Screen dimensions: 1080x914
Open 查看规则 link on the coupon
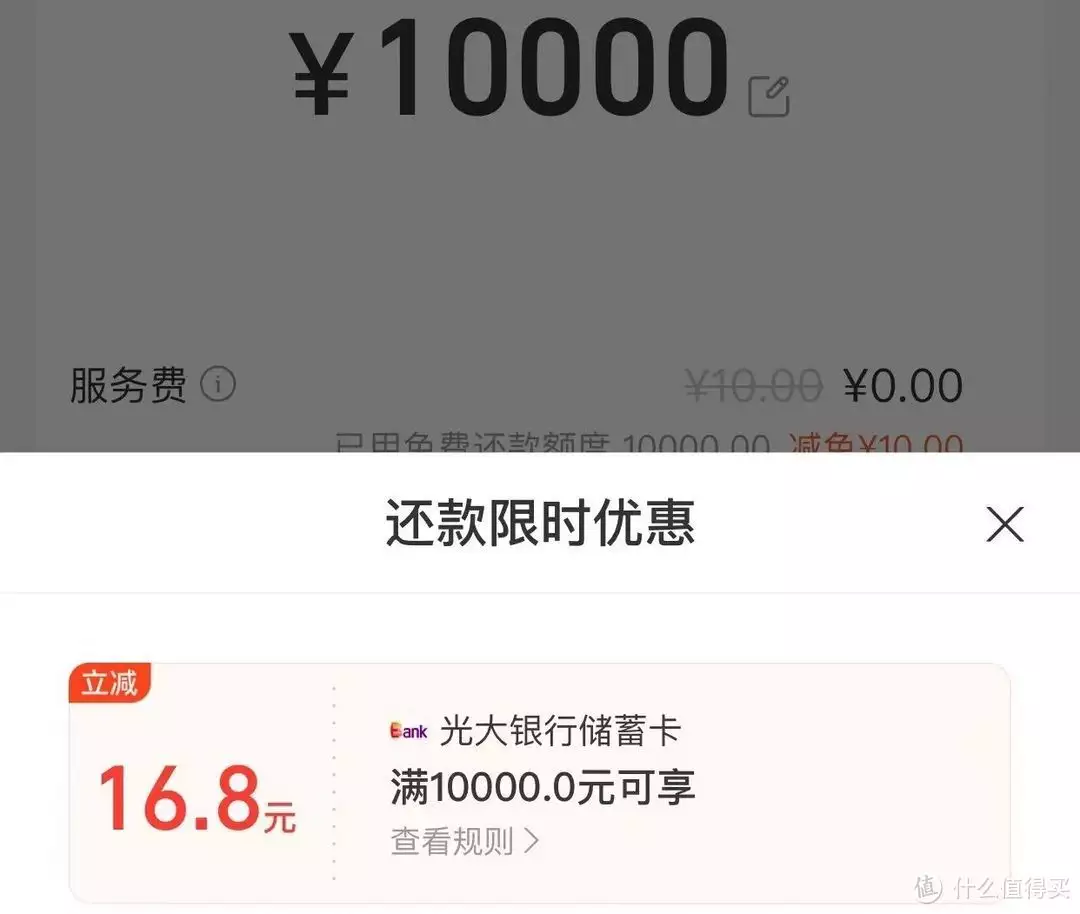click(x=464, y=841)
